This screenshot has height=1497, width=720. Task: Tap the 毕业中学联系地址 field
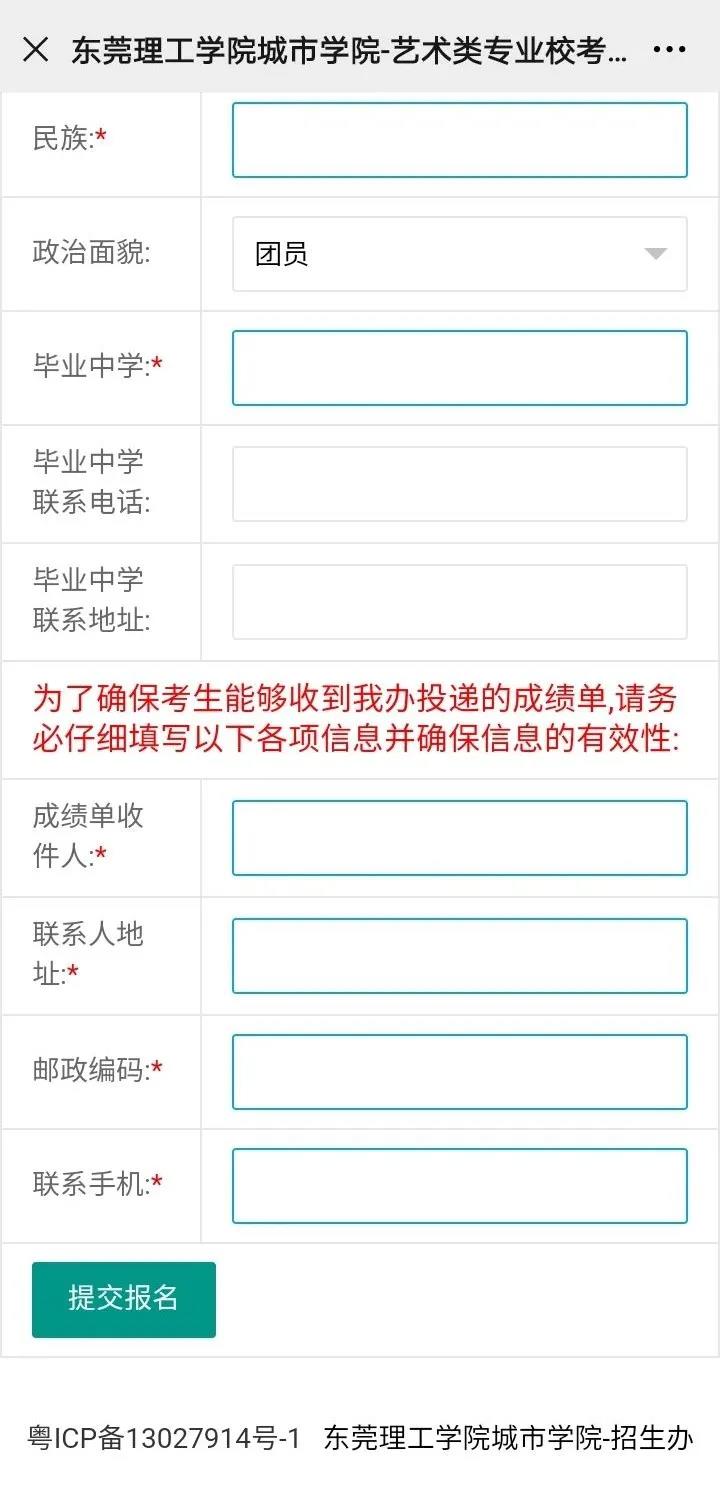coord(459,602)
